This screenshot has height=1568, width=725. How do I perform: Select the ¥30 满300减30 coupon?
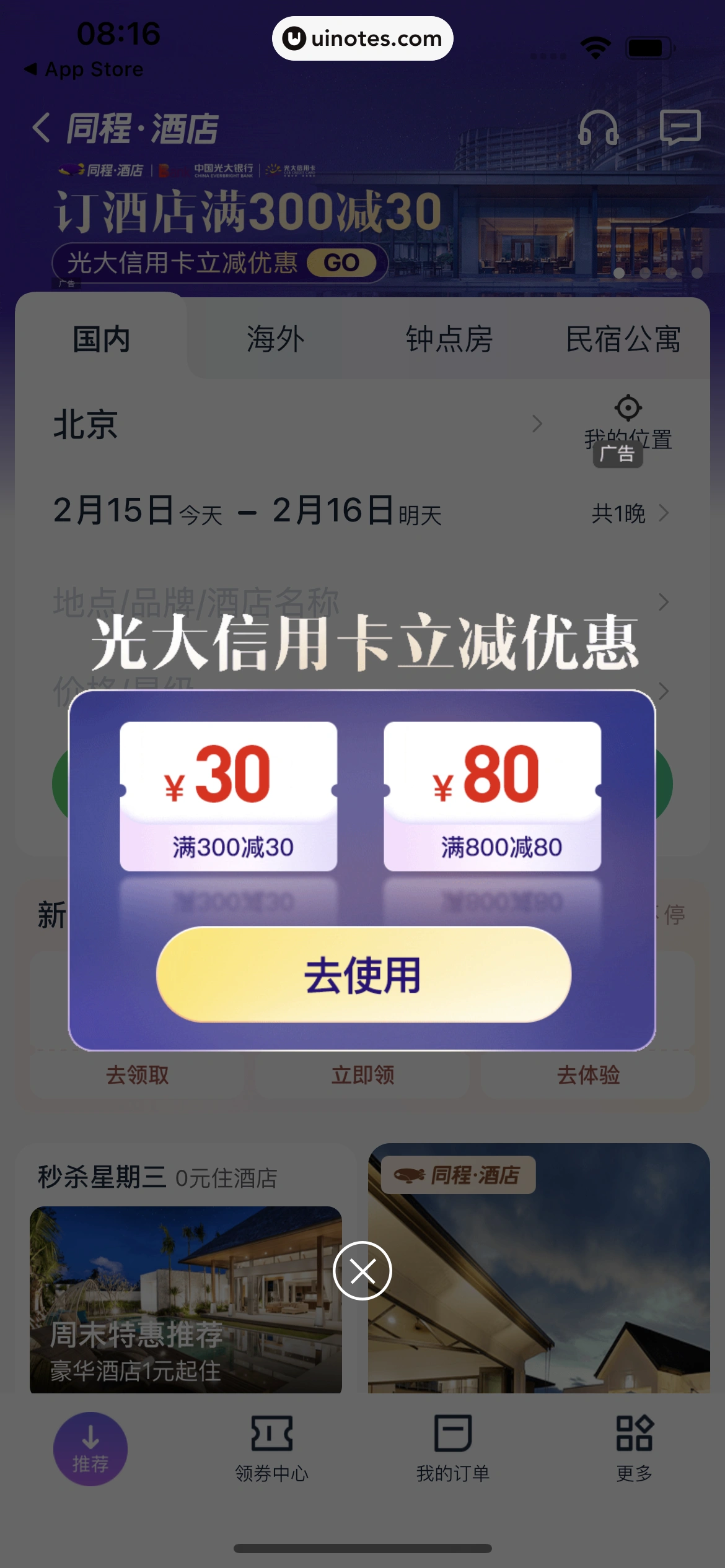[x=229, y=796]
